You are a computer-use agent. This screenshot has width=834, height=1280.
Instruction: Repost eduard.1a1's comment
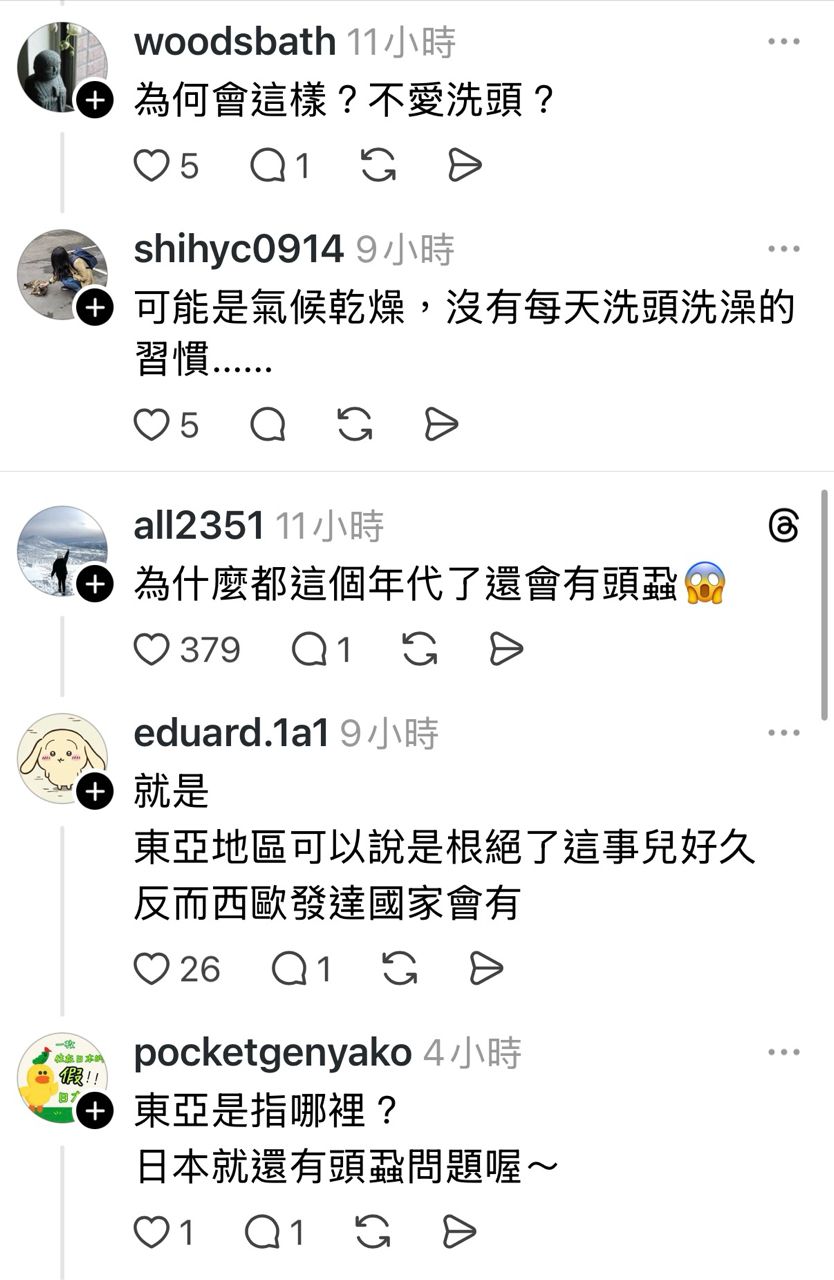pos(400,968)
